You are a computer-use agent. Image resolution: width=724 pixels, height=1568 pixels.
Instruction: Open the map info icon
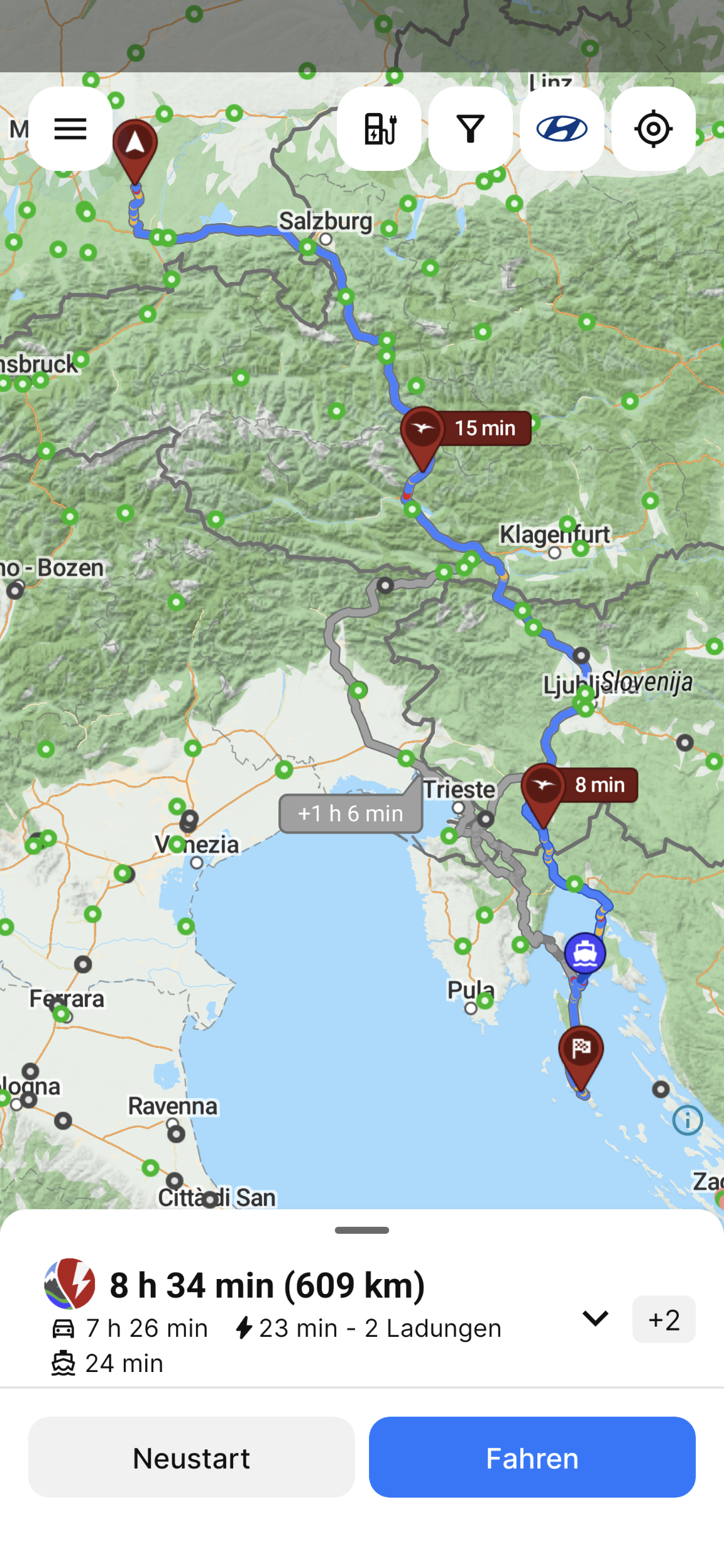point(688,1120)
